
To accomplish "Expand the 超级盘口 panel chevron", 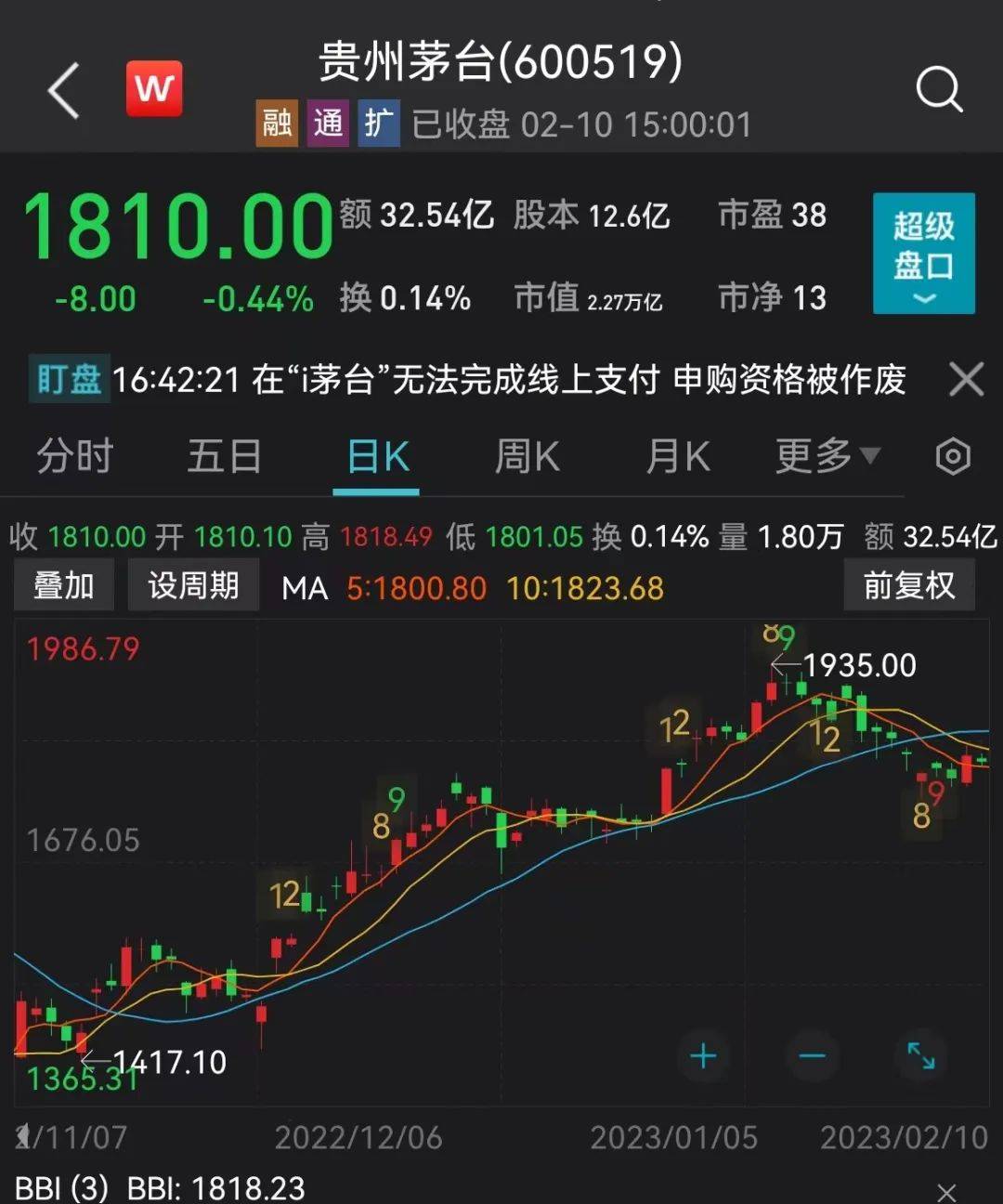I will click(923, 298).
